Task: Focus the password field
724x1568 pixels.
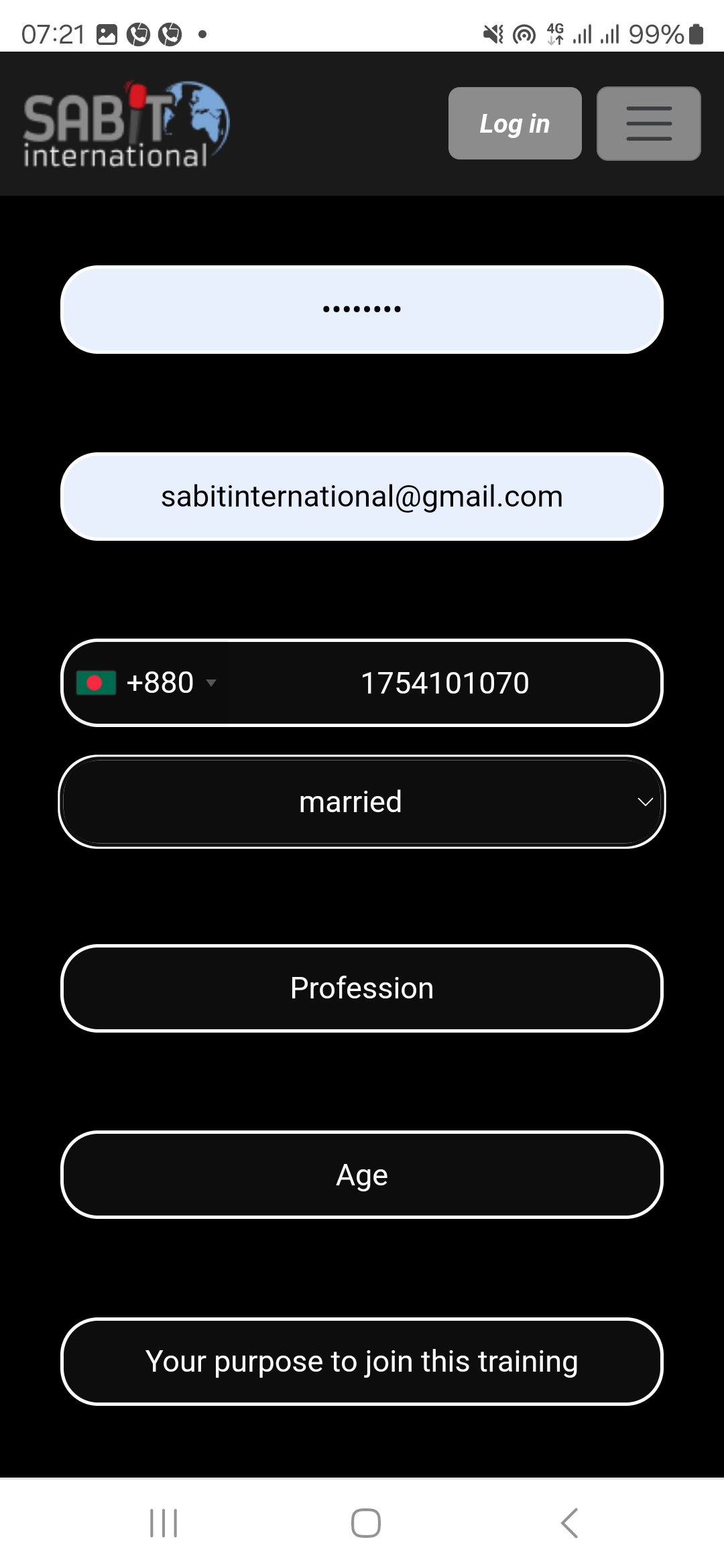Action: [362, 310]
